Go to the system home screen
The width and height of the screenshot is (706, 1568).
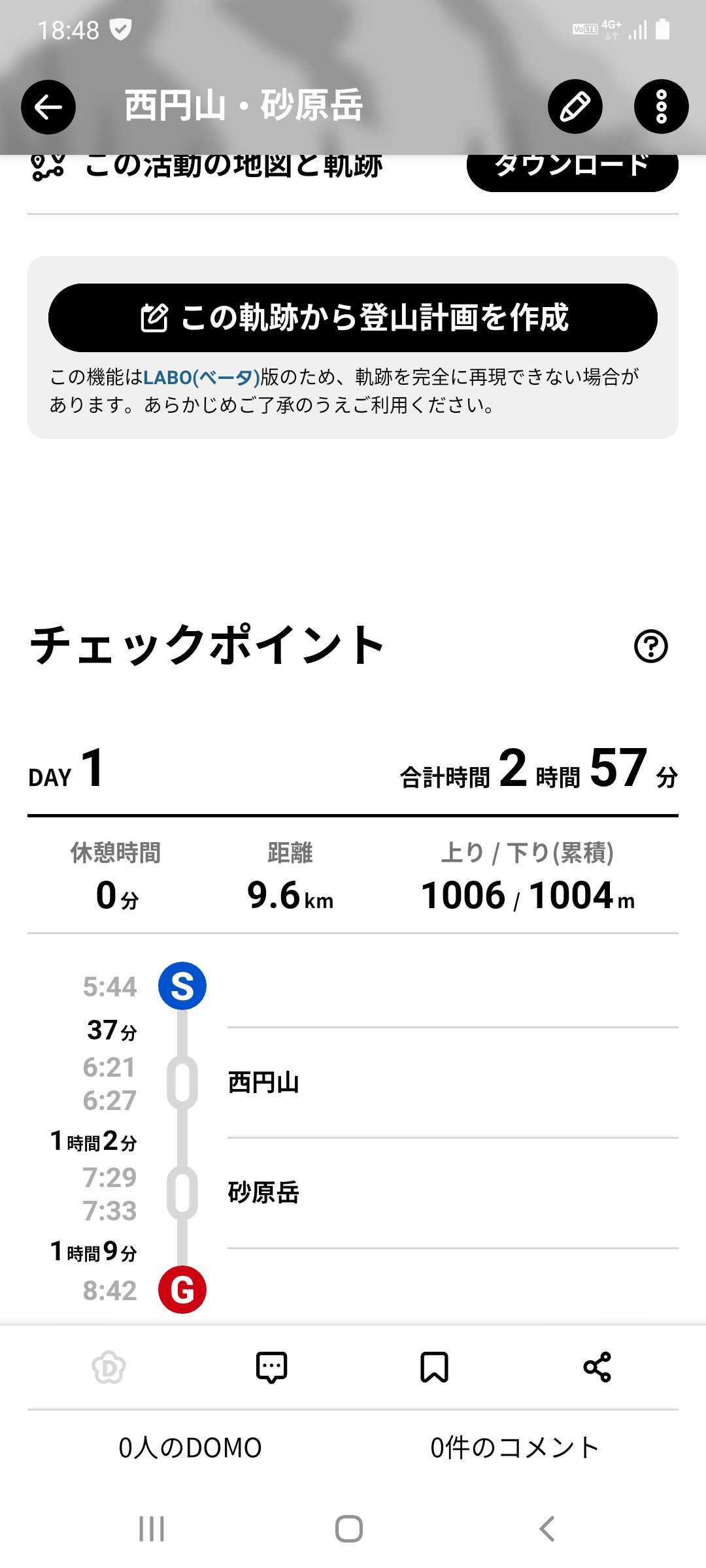click(x=349, y=1529)
